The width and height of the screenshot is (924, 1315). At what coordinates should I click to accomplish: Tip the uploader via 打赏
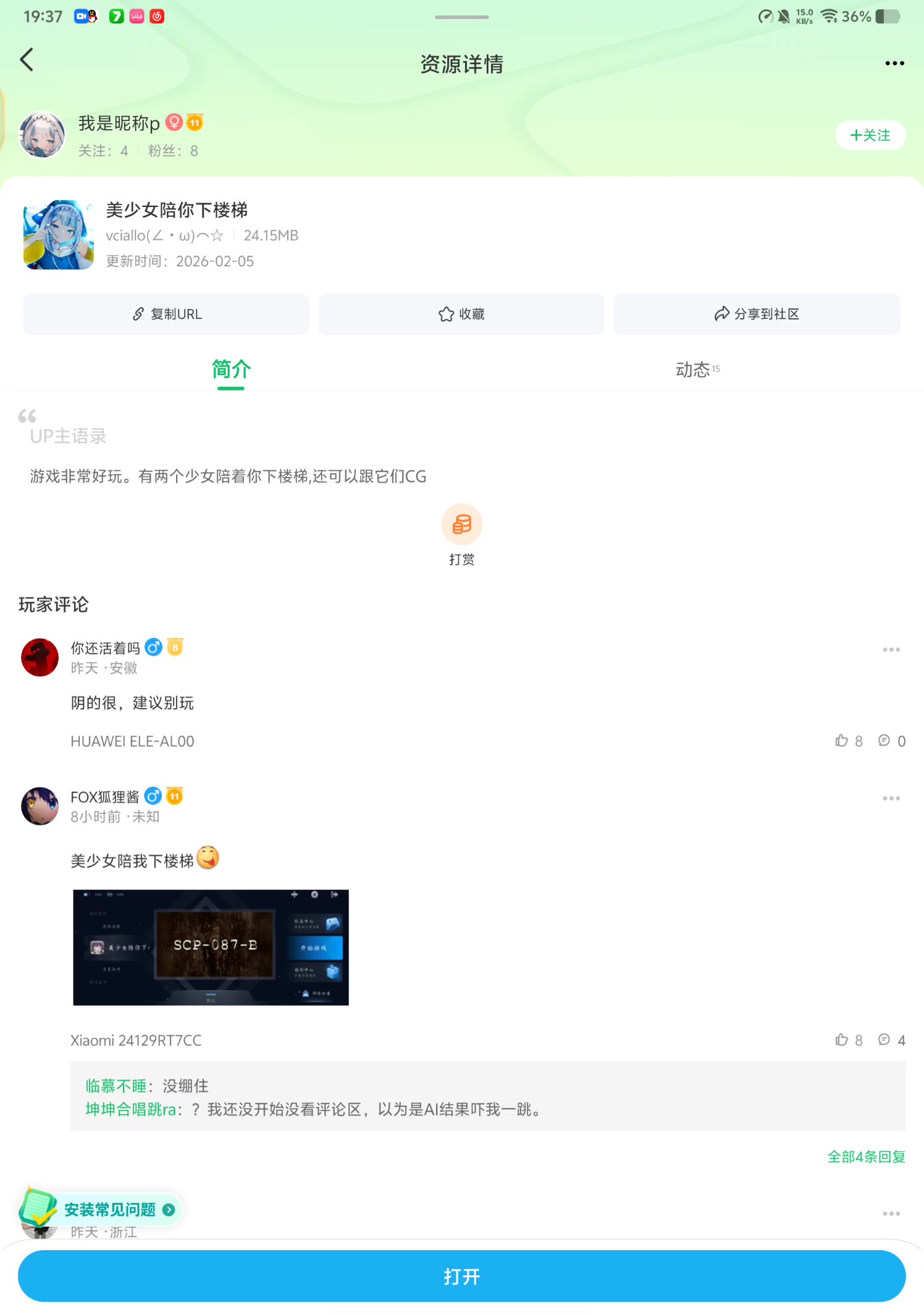tap(461, 525)
